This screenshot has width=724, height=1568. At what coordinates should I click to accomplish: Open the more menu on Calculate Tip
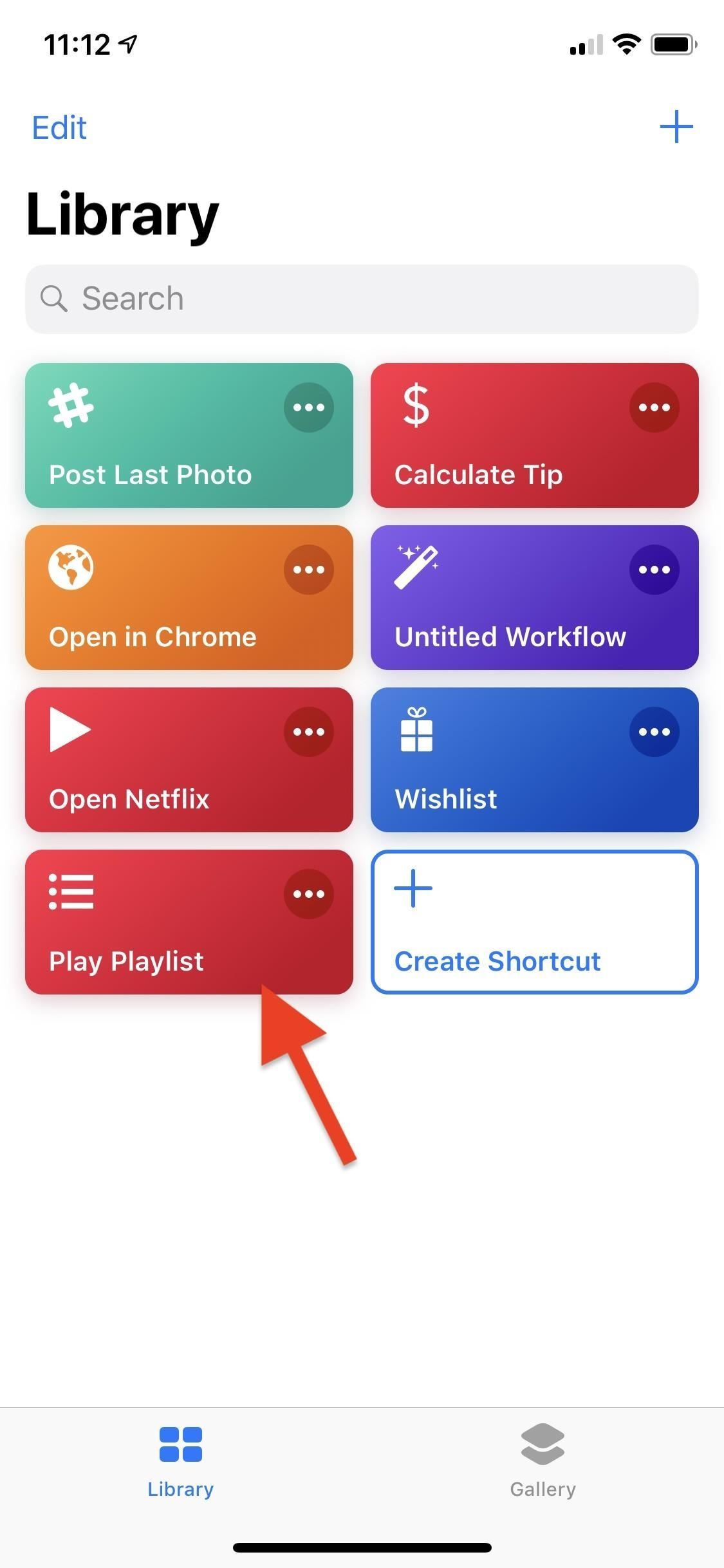(654, 407)
